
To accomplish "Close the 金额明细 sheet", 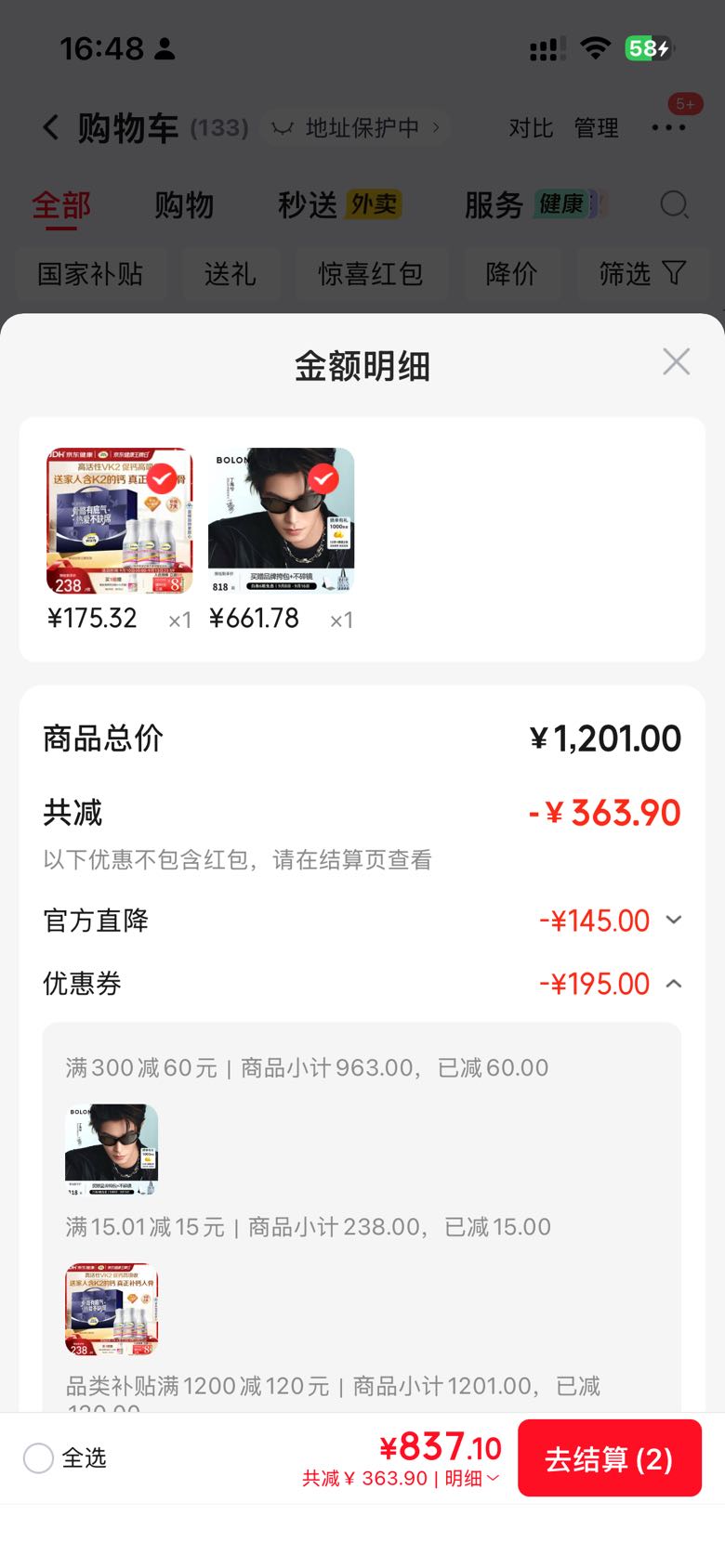I will (676, 361).
